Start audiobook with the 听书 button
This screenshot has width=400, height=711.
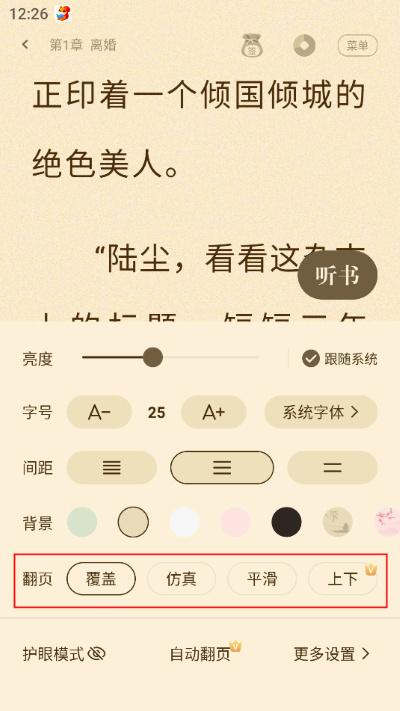(x=337, y=275)
